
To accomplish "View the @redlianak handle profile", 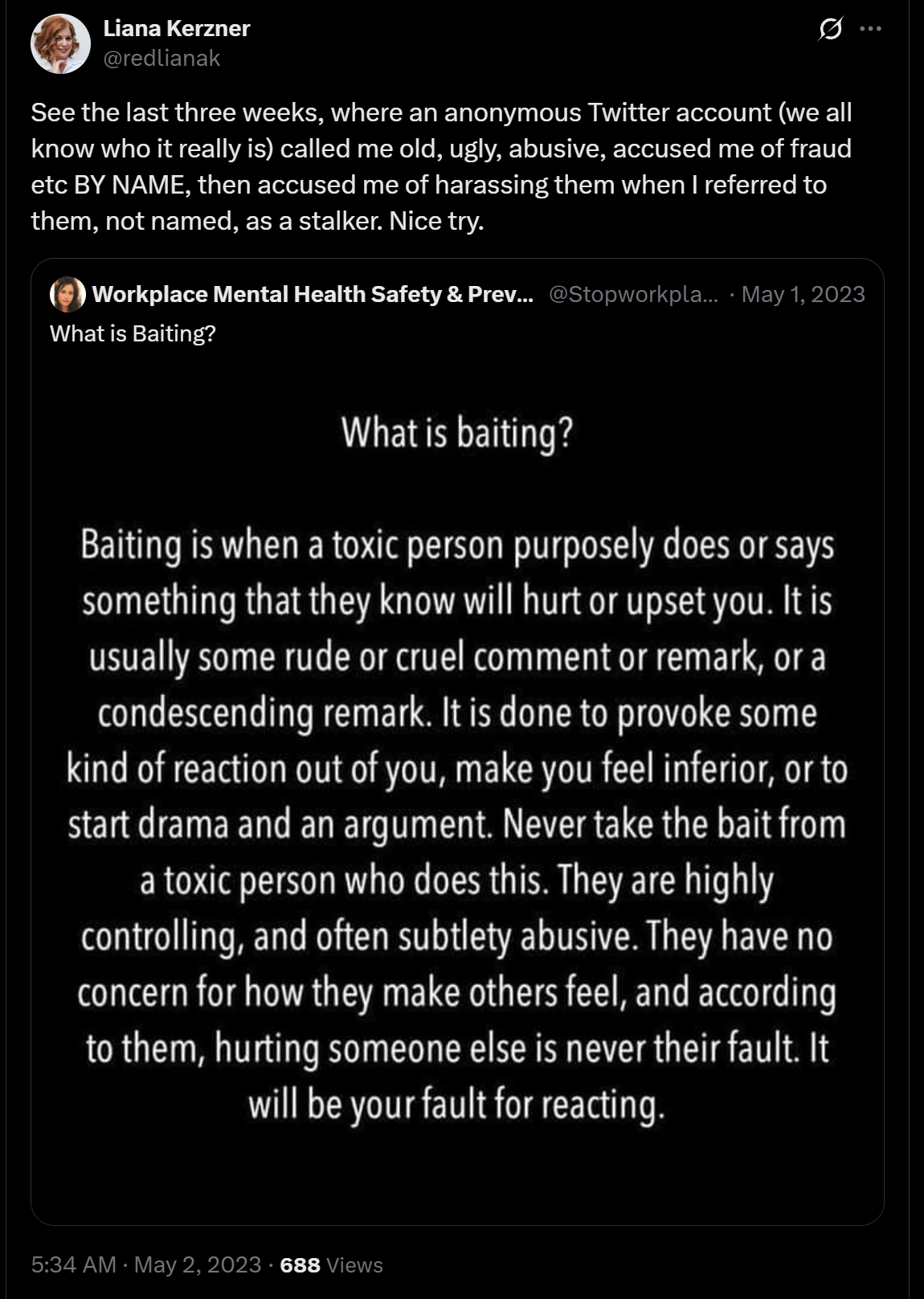I will (x=161, y=58).
